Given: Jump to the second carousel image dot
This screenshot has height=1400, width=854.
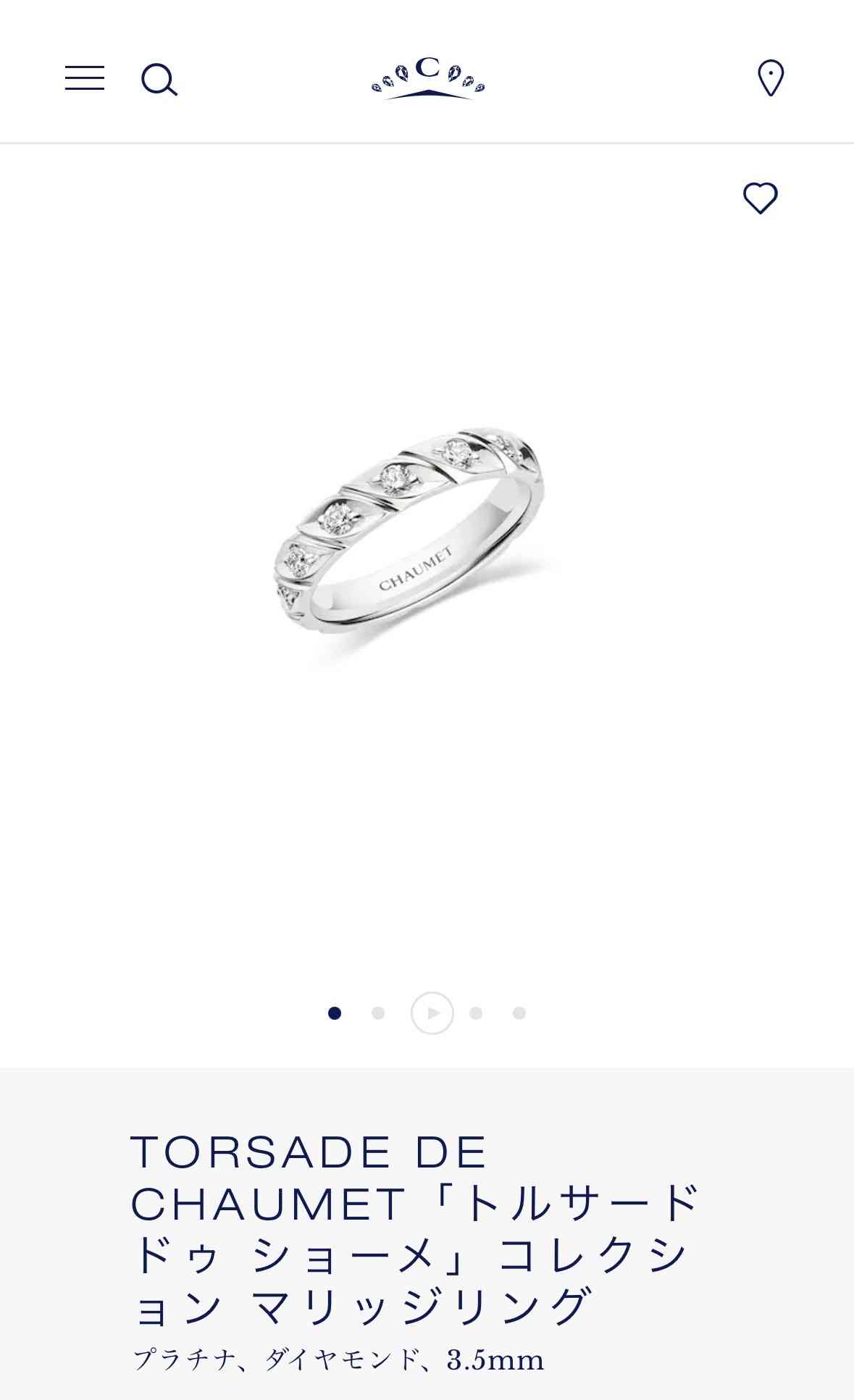Looking at the screenshot, I should pyautogui.click(x=378, y=1013).
